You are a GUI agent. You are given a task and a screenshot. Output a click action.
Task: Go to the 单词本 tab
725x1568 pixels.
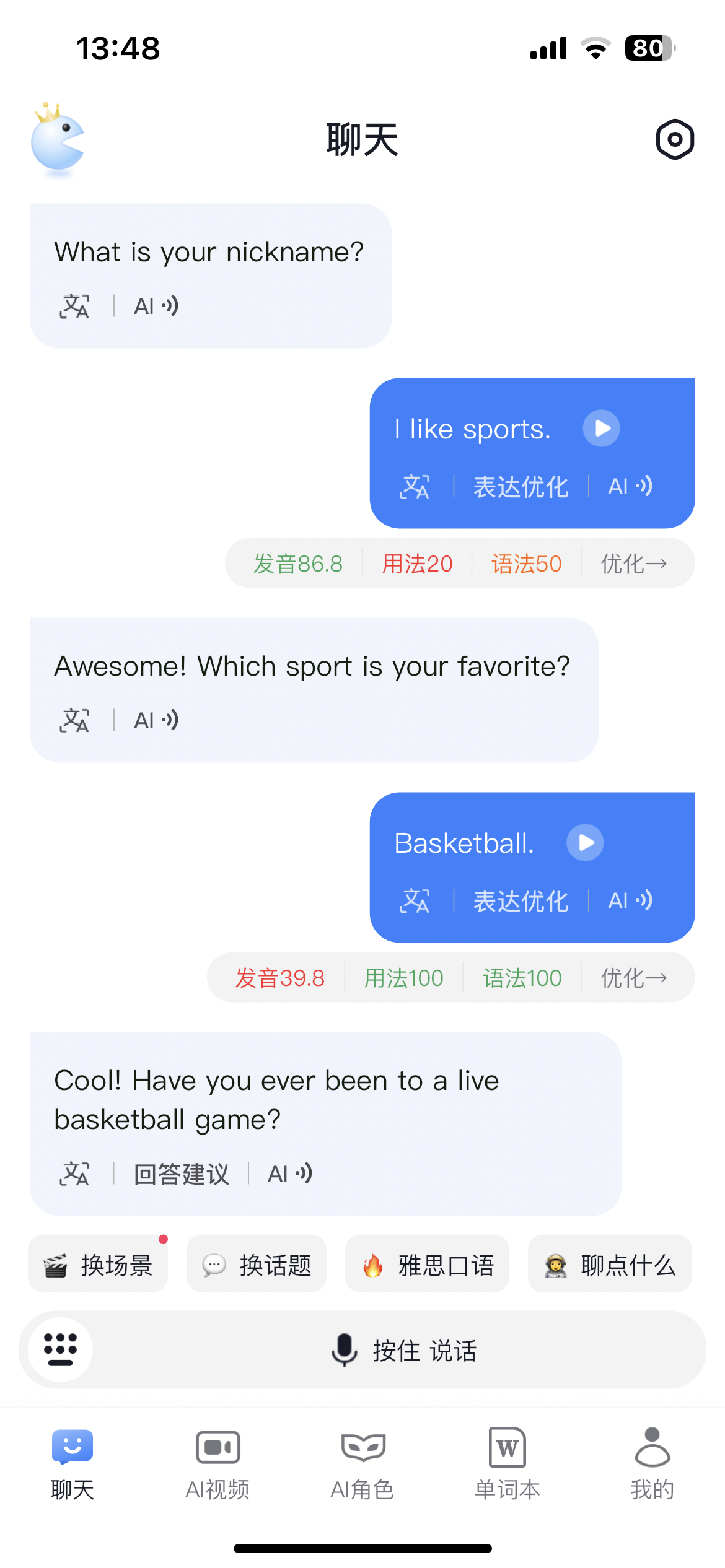pos(507,1463)
